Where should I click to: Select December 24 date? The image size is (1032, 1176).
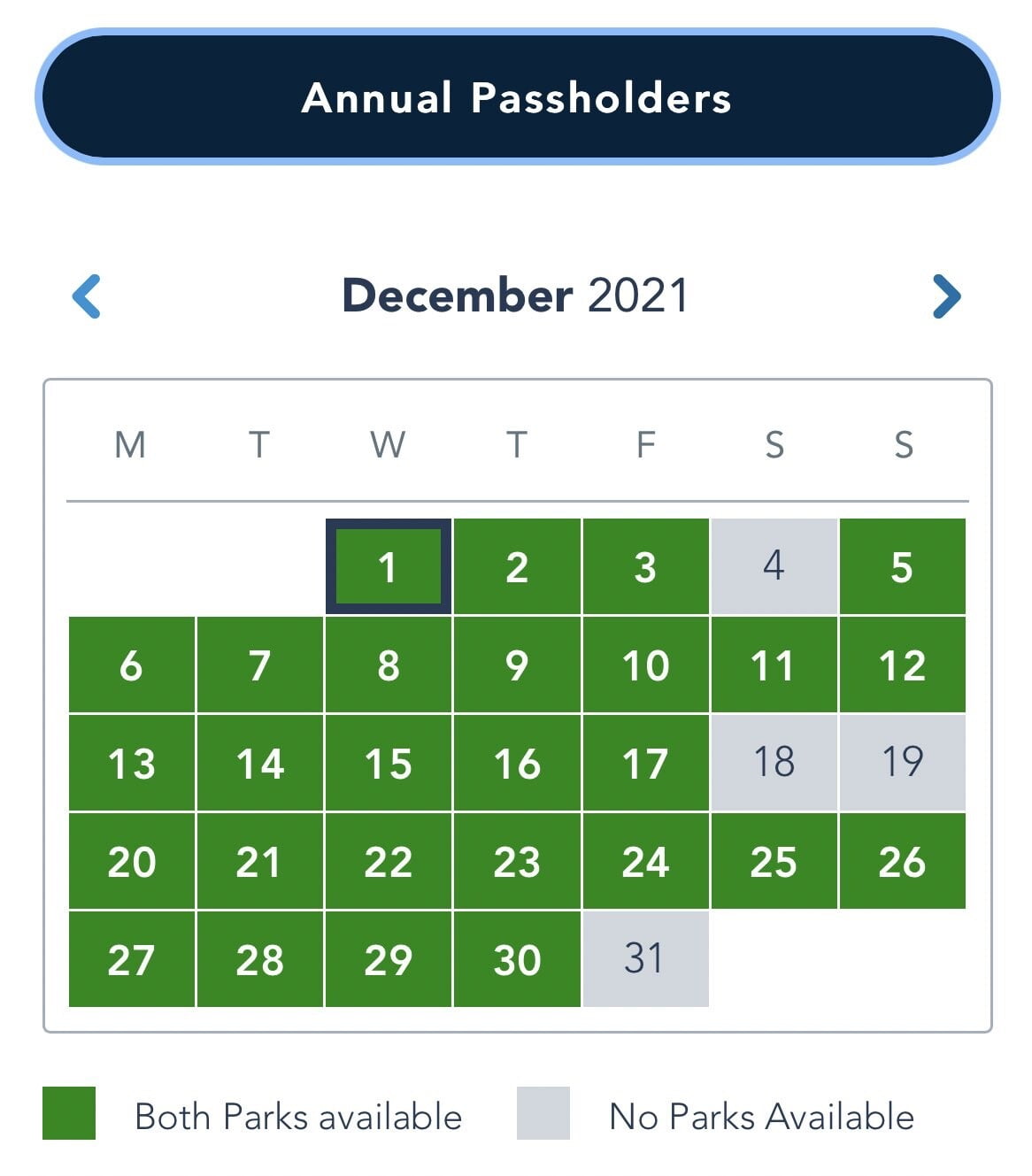[x=645, y=862]
